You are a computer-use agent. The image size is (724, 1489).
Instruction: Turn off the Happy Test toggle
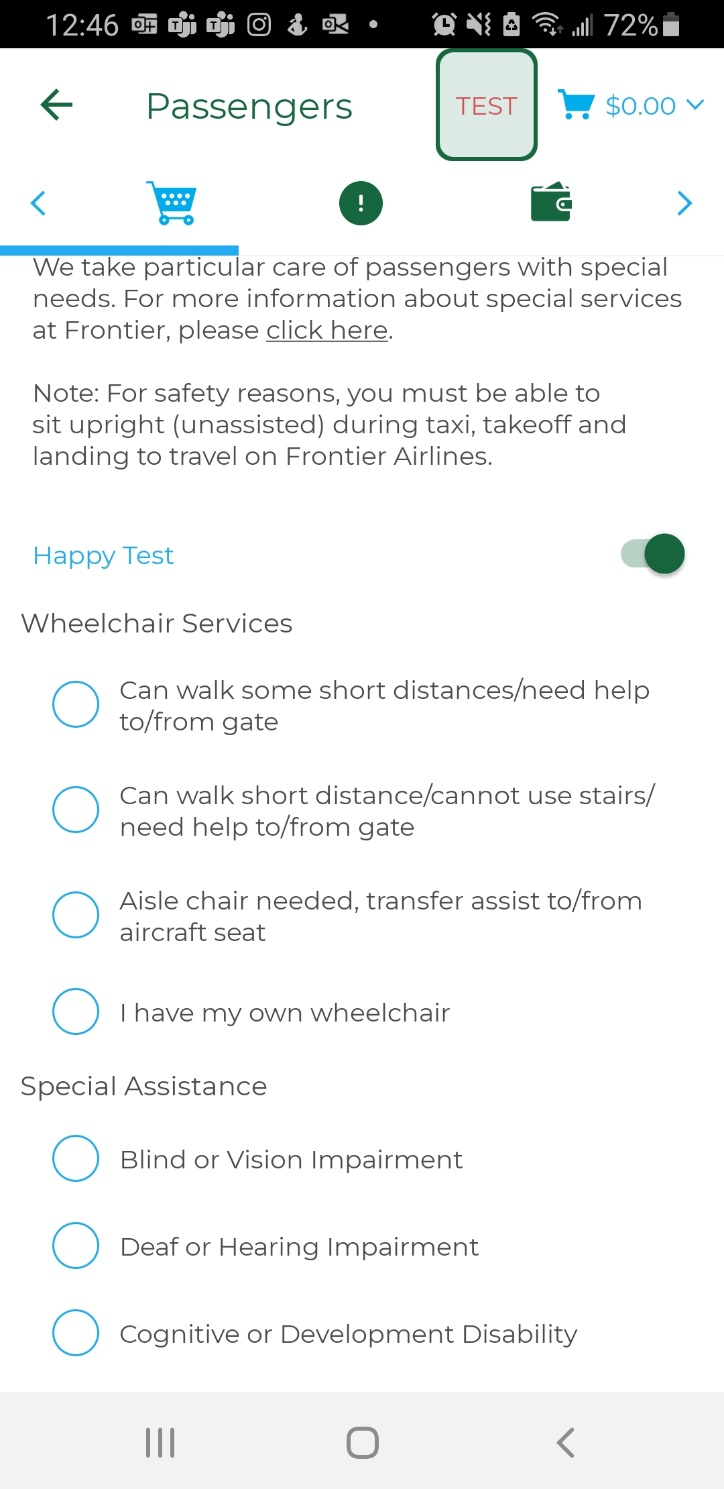tap(654, 554)
